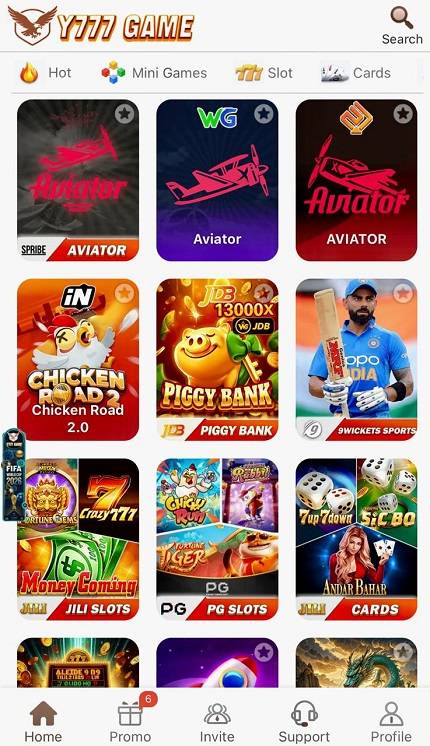
Task: Select the Mini Games category
Action: coord(154,73)
